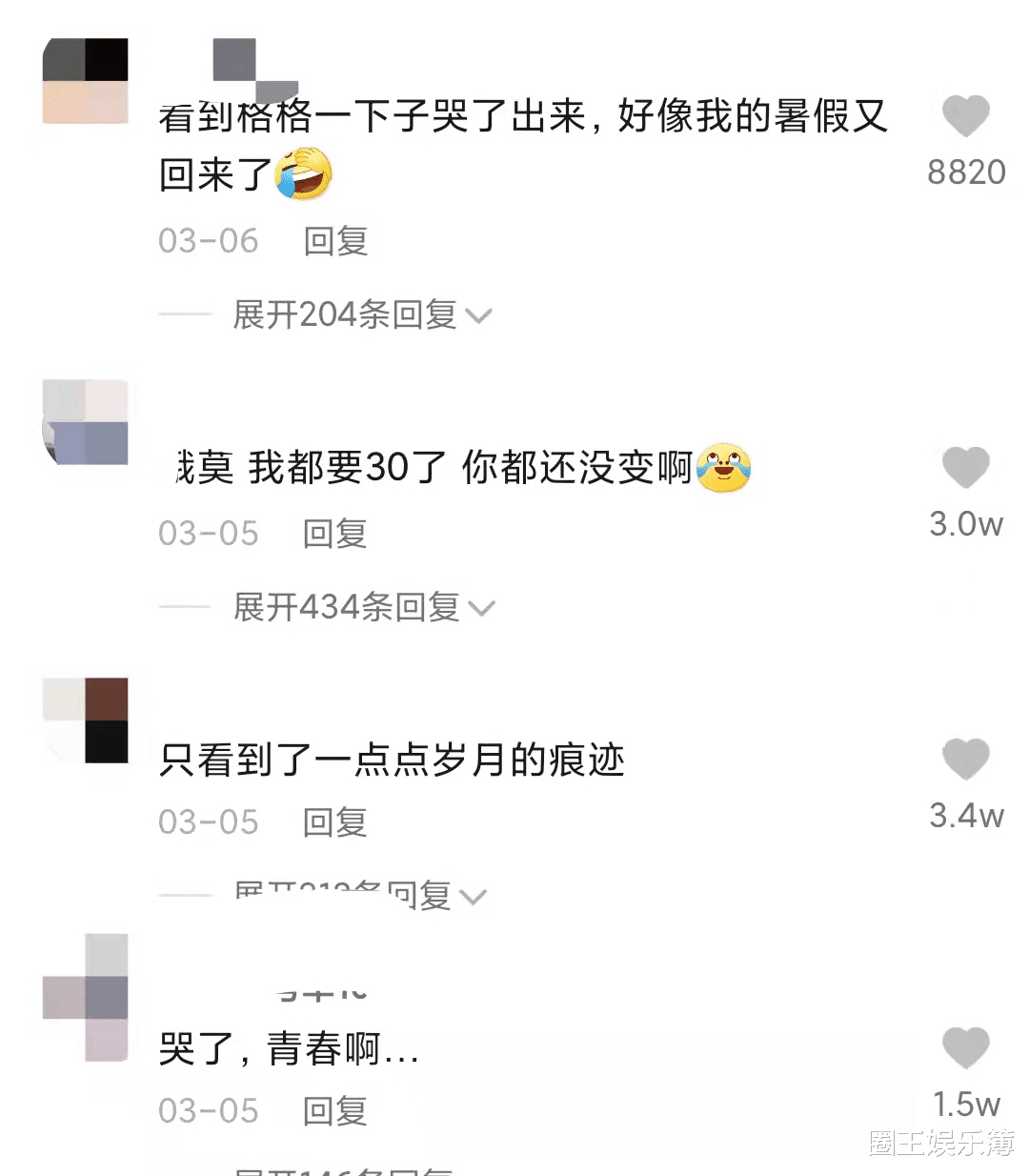Click 回复 under the 03-05 second comment
Image resolution: width=1029 pixels, height=1176 pixels.
pos(332,534)
